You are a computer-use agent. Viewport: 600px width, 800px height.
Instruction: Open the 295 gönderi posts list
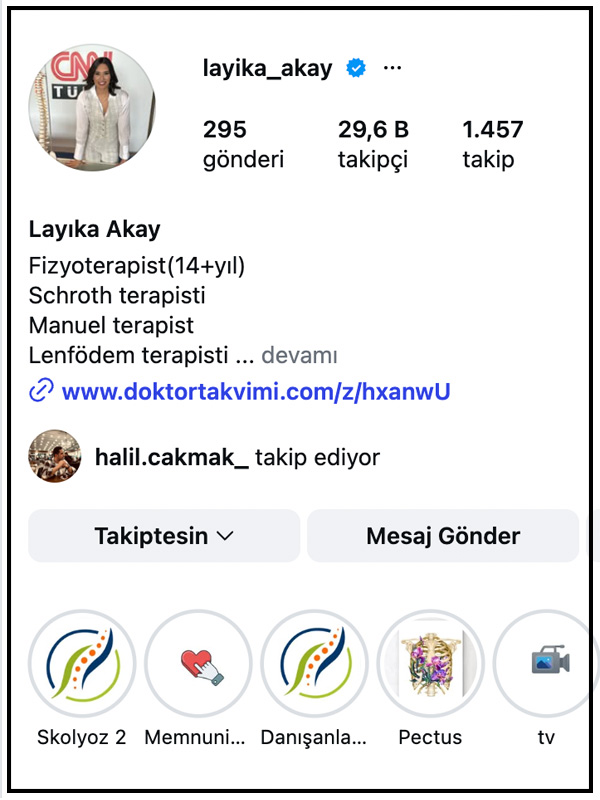click(243, 144)
